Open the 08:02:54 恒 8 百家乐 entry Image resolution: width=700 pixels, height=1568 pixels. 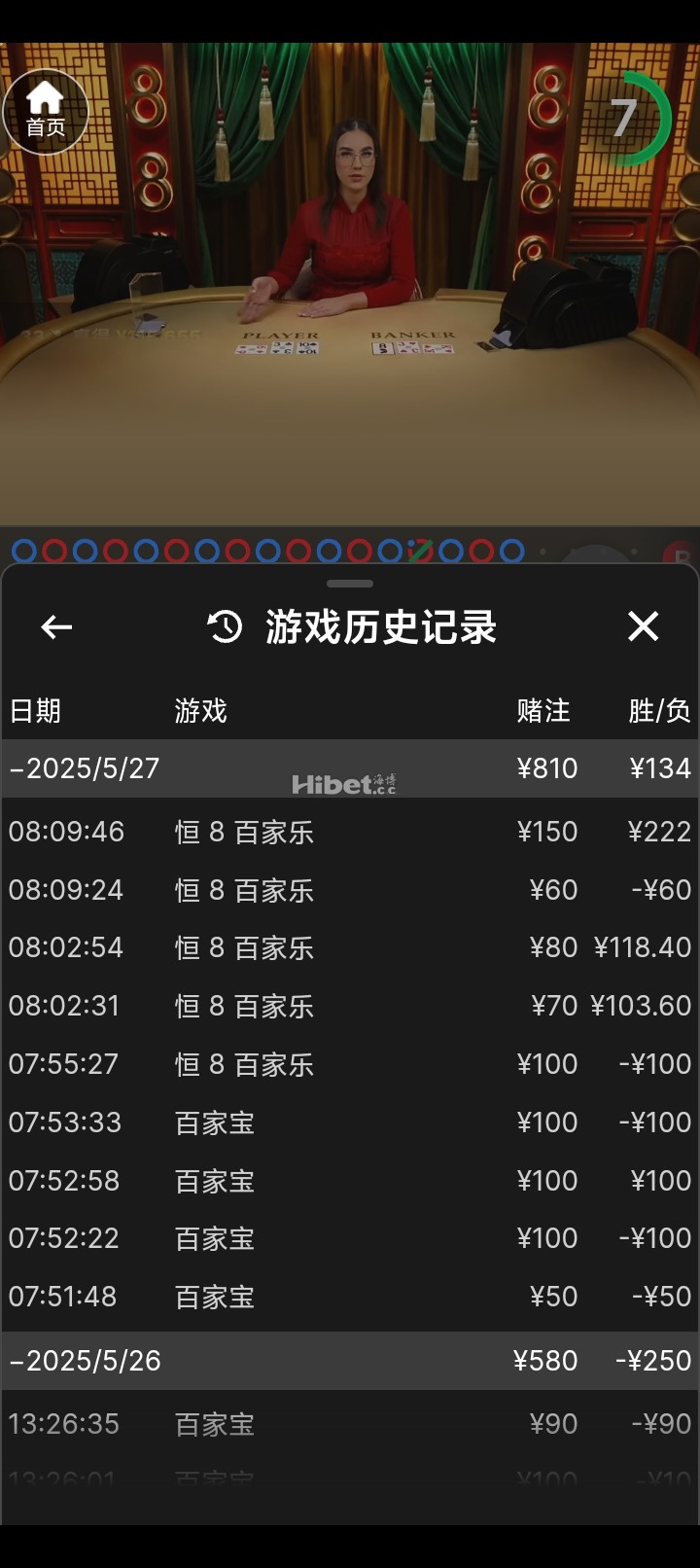[350, 947]
